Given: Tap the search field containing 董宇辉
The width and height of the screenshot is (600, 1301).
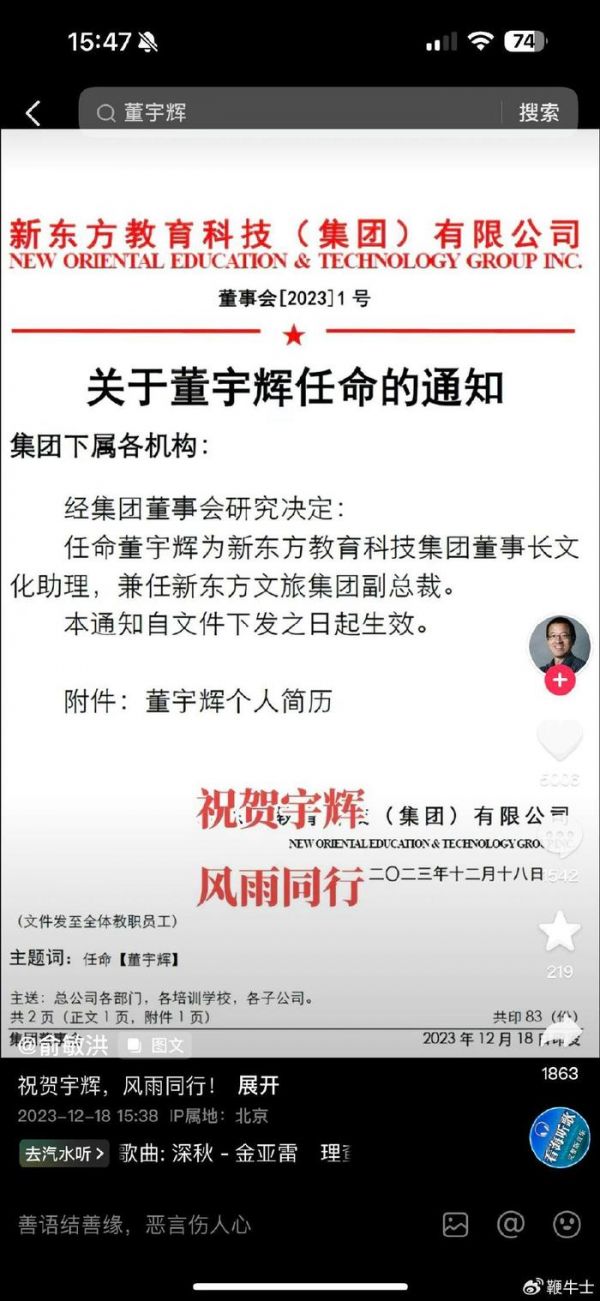Looking at the screenshot, I should 290,113.
